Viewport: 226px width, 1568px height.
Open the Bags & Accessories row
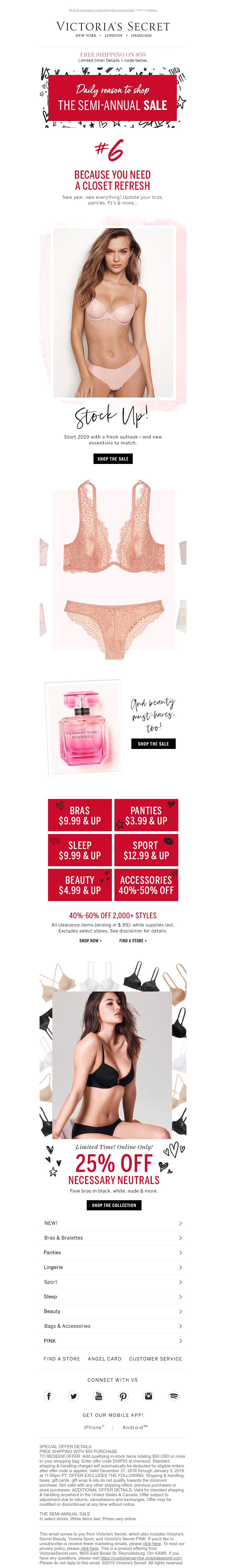[113, 1326]
